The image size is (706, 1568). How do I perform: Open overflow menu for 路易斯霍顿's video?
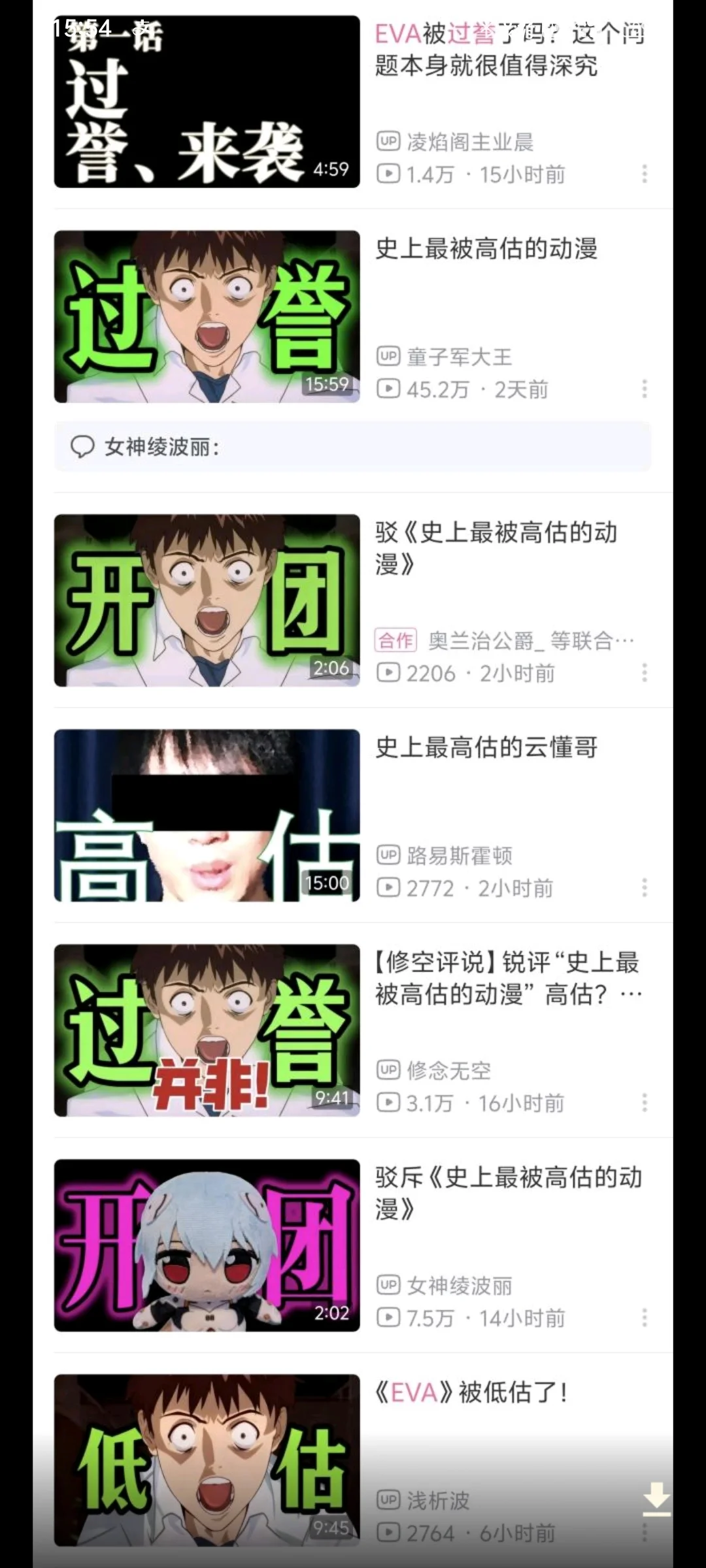click(645, 887)
